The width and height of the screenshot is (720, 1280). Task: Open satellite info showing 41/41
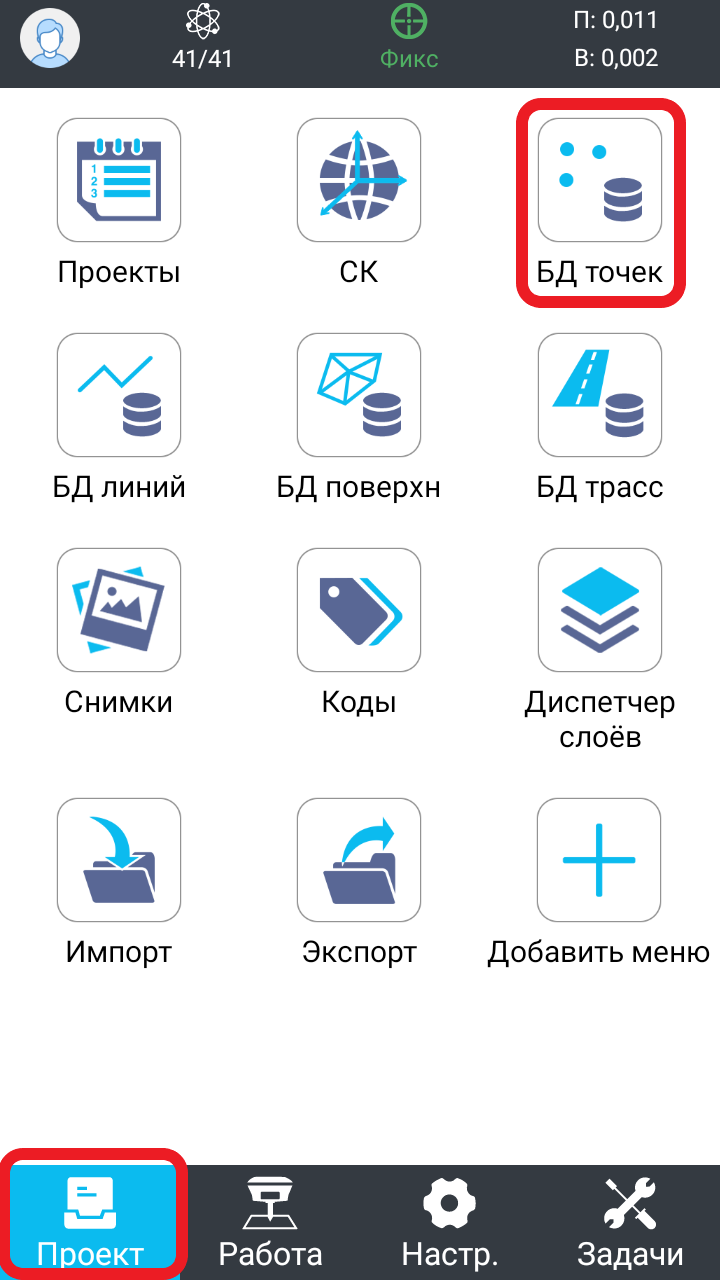(202, 40)
